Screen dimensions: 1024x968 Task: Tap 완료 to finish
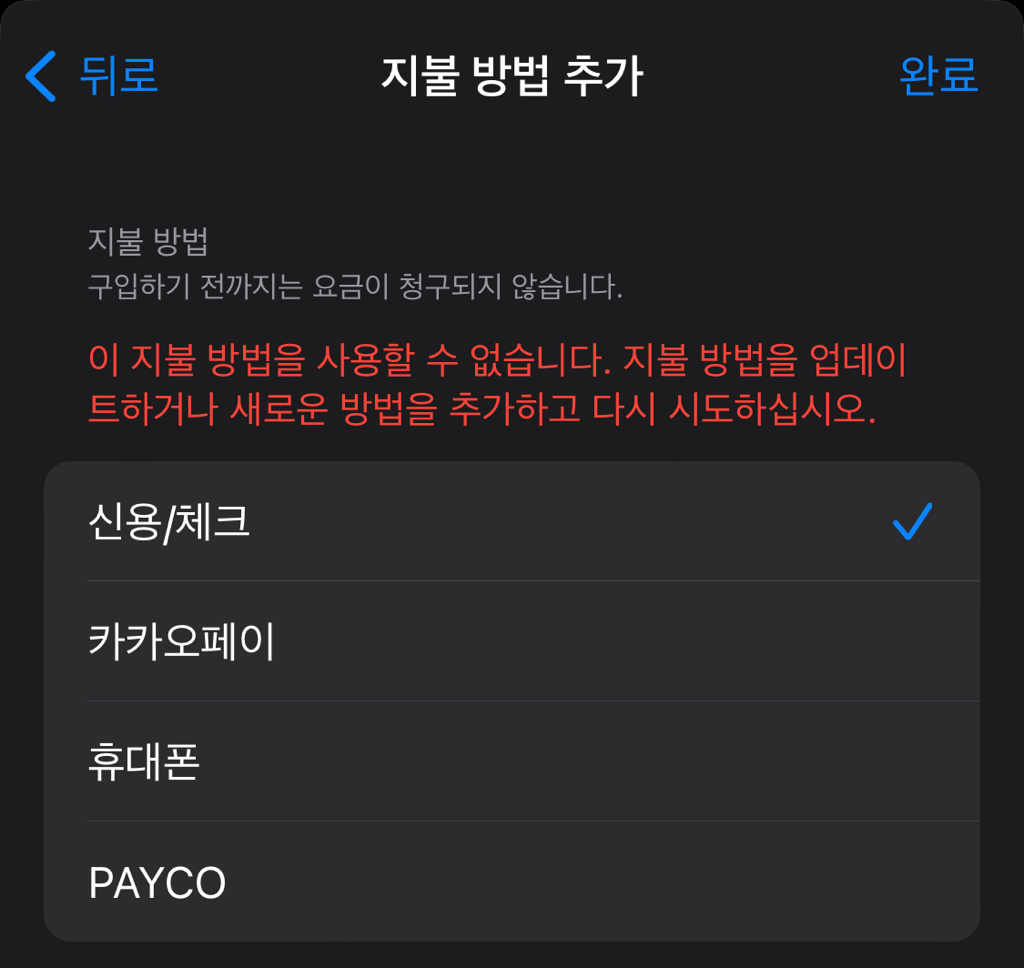coord(937,77)
